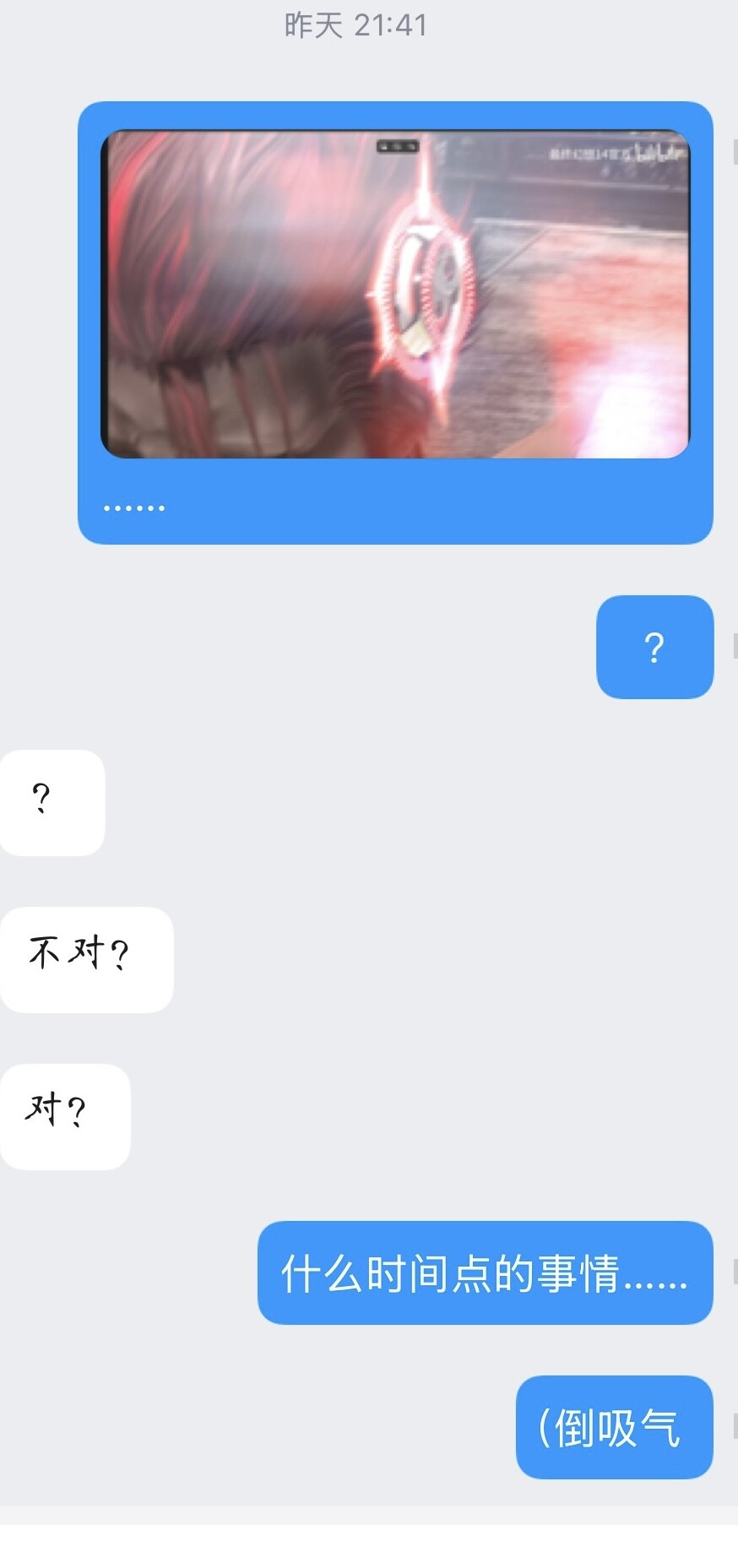Open the image sent at 21:41
Viewport: 738px width, 1568px height.
pos(395,294)
